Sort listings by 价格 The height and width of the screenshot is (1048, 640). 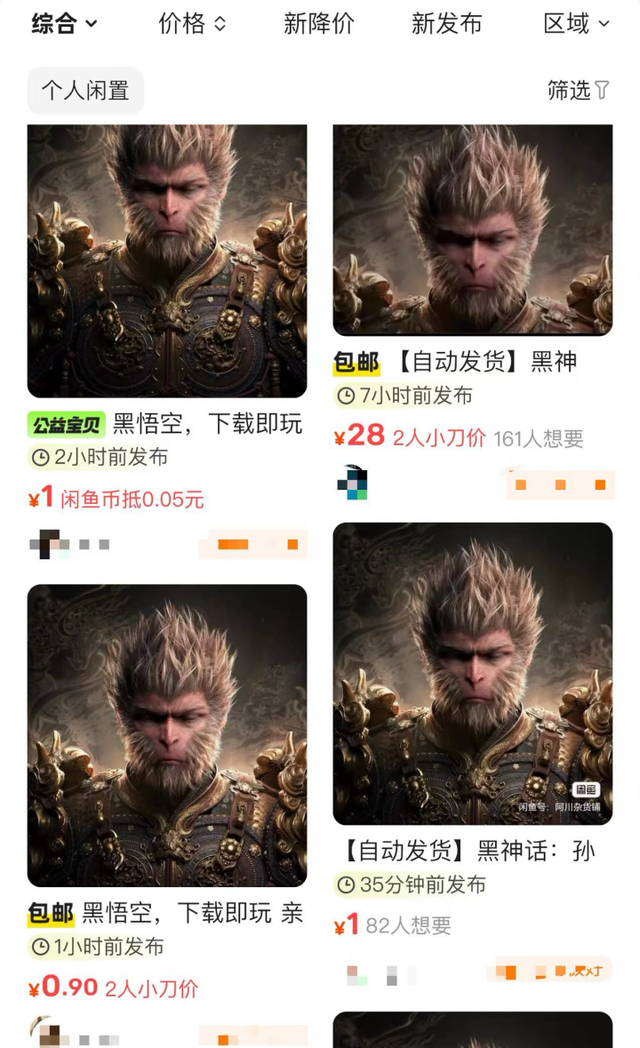[x=192, y=24]
